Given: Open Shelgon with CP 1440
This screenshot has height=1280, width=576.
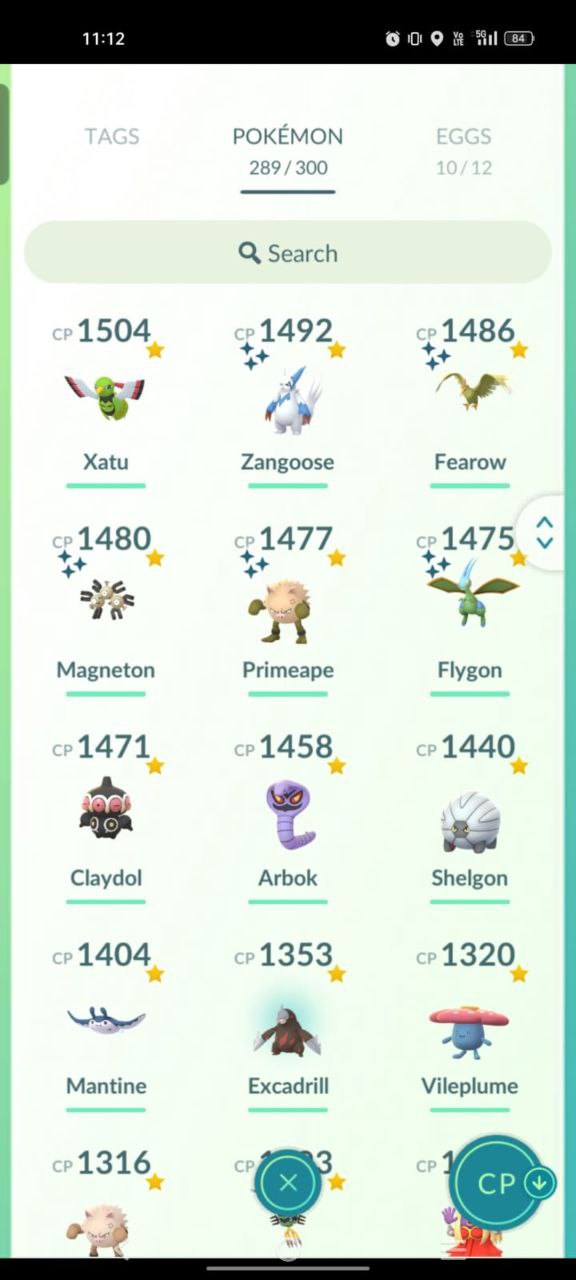Looking at the screenshot, I should (x=470, y=816).
